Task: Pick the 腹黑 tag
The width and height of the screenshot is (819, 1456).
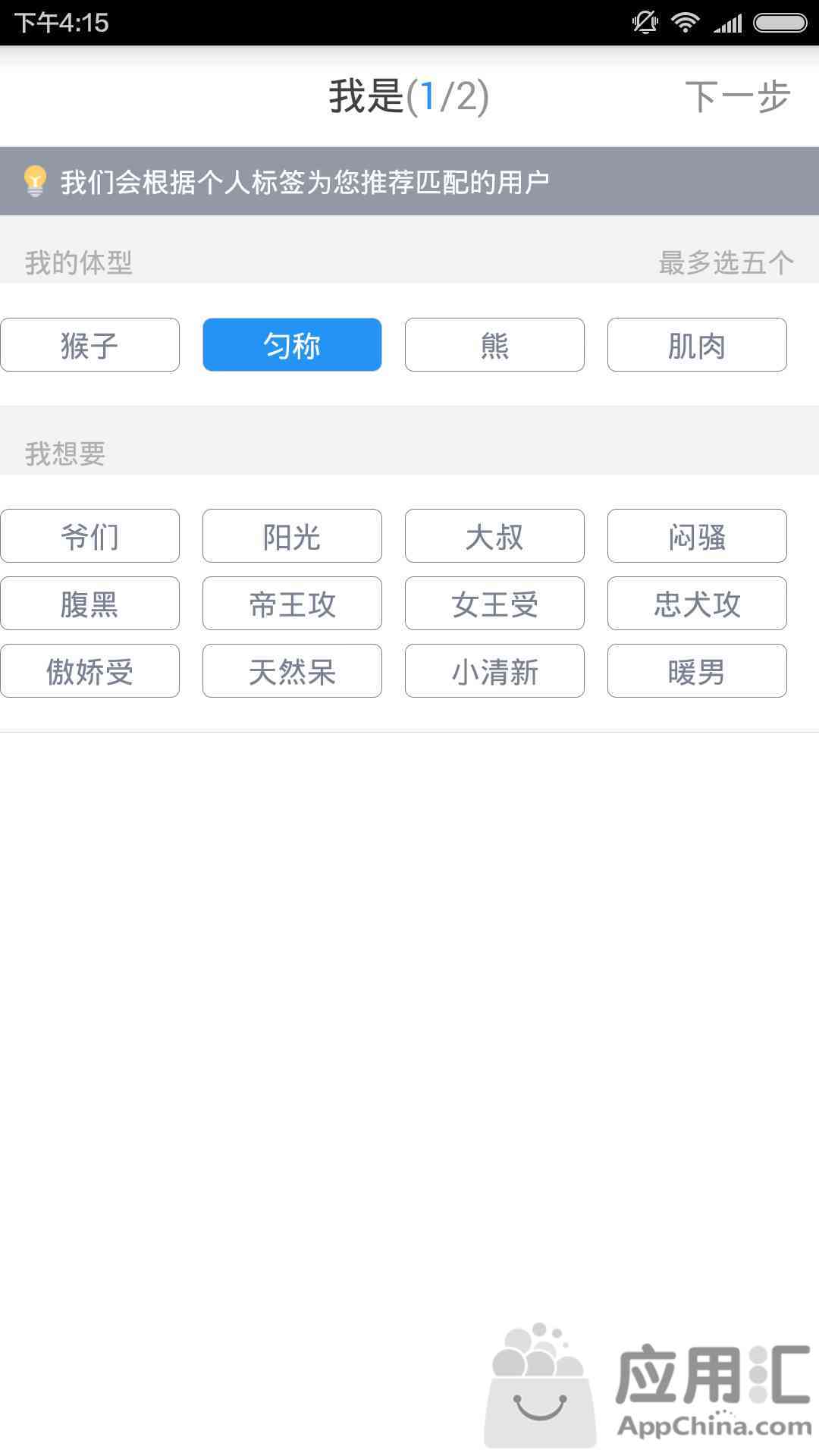Action: (x=89, y=604)
